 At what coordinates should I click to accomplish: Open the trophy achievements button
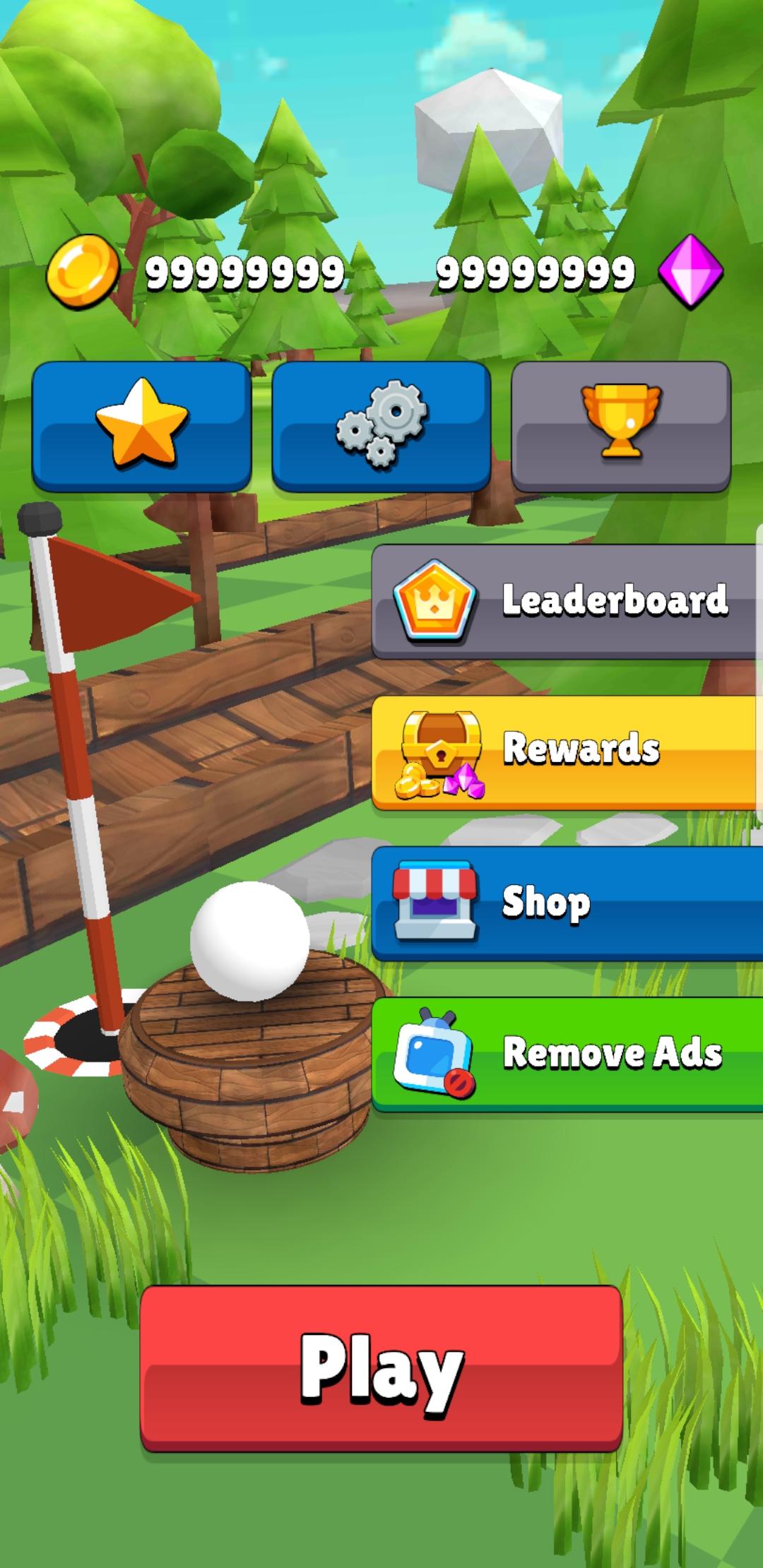coord(620,426)
